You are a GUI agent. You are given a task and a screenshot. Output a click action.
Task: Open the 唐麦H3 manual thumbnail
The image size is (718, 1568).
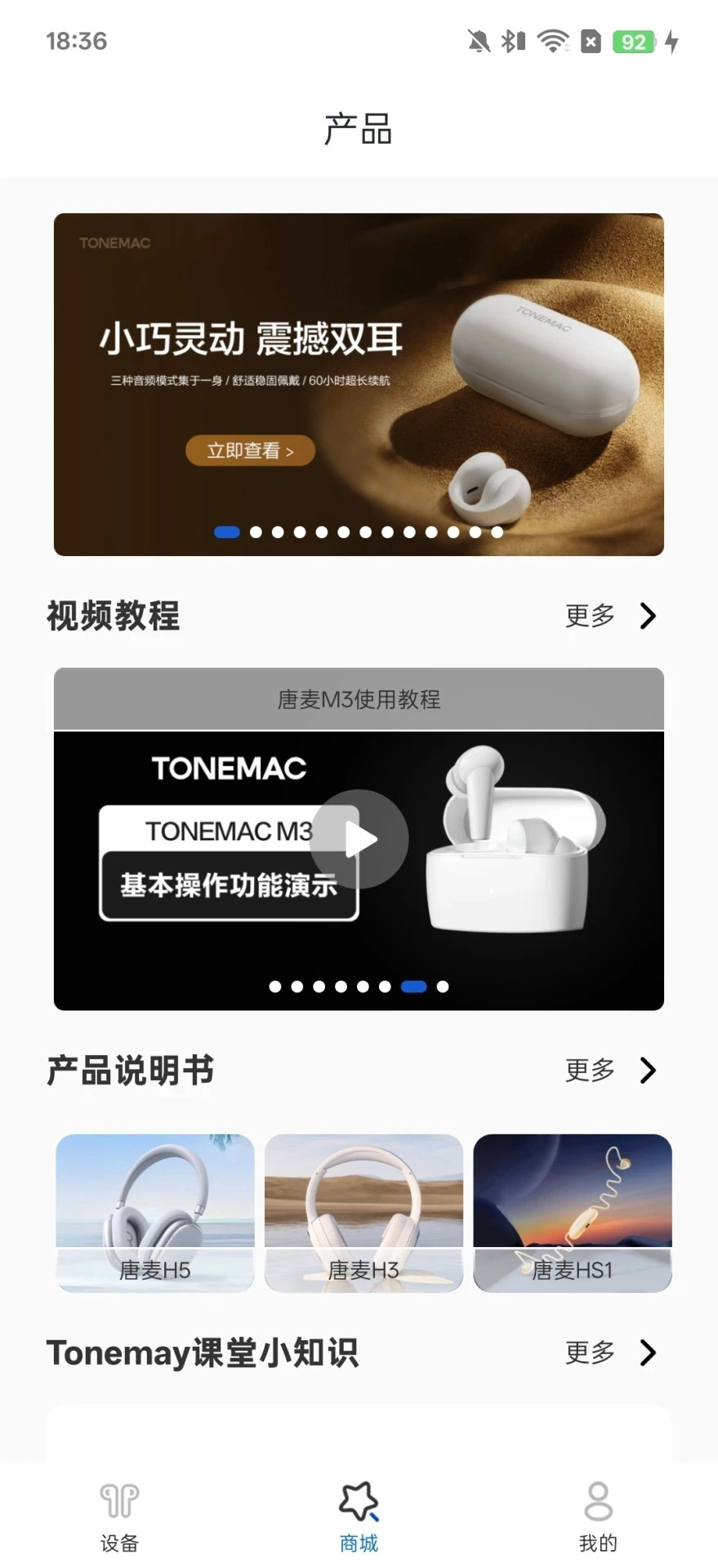(363, 1214)
